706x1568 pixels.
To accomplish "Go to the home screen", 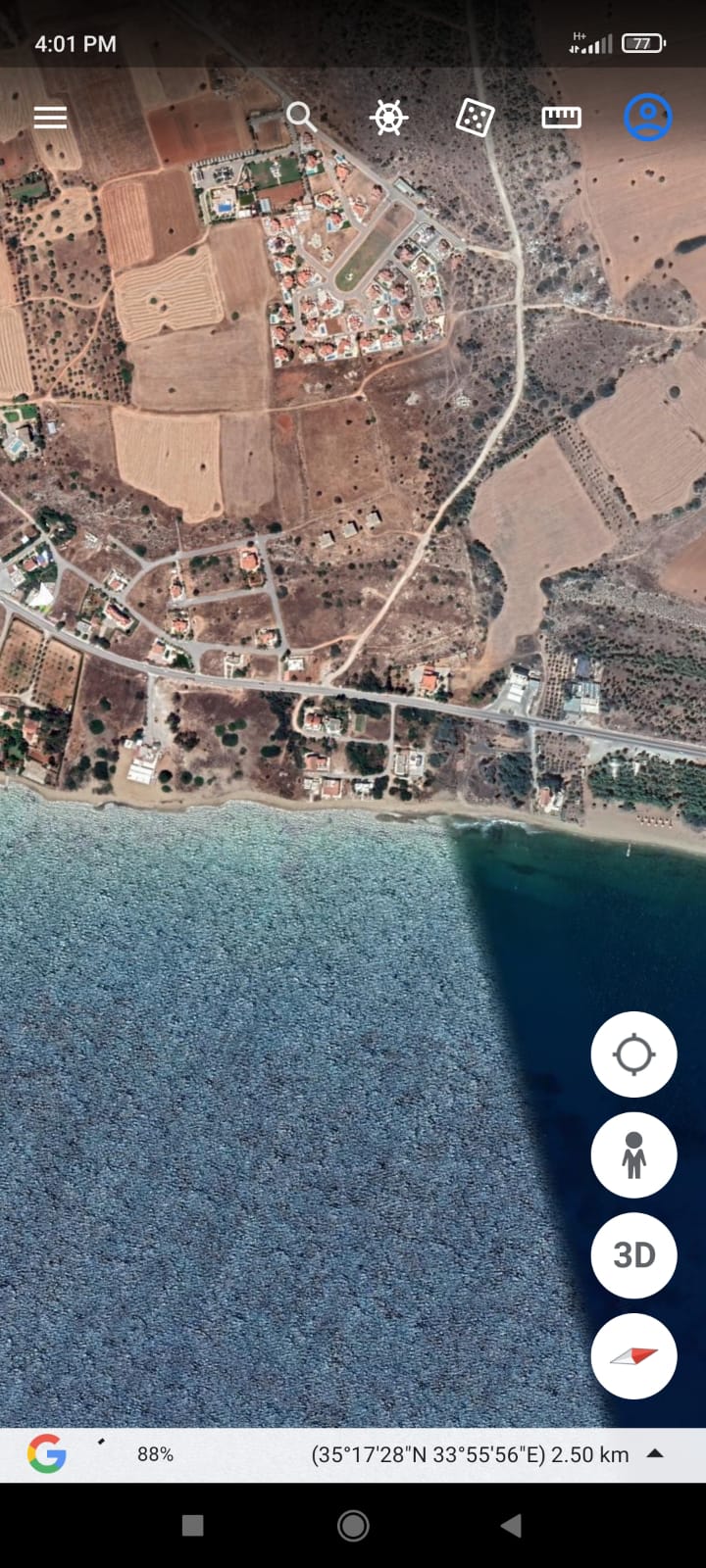I will click(x=353, y=1525).
